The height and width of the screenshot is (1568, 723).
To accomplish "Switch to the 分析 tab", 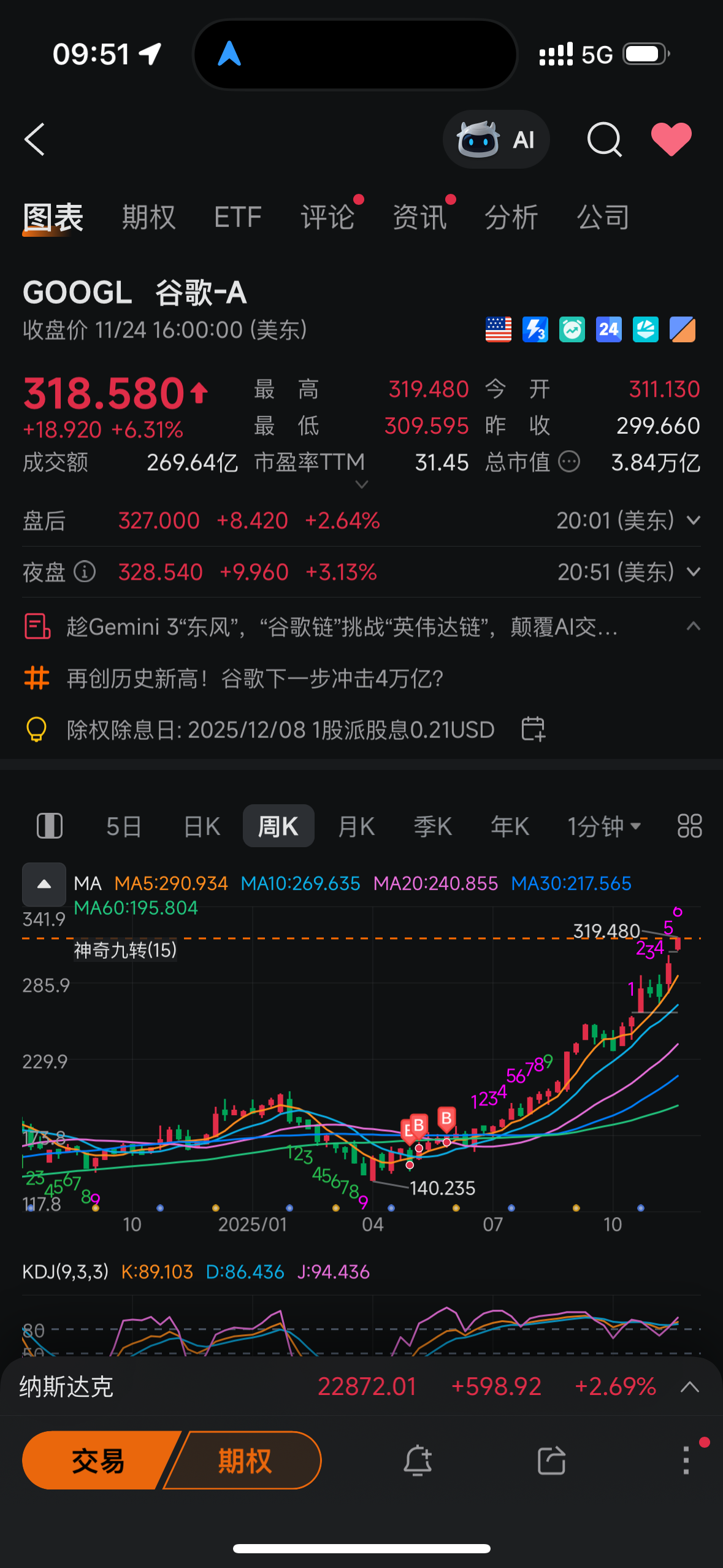I will coord(511,217).
